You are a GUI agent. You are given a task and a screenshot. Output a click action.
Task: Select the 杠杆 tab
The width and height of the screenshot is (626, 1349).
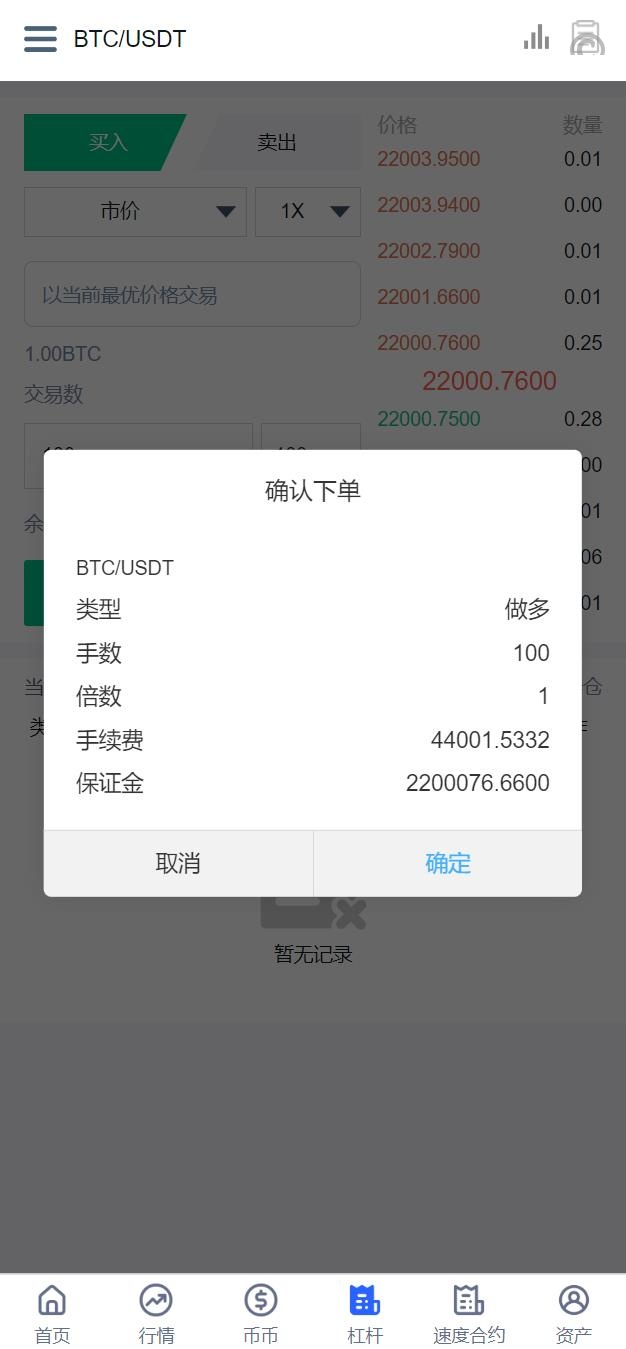pos(365,1313)
